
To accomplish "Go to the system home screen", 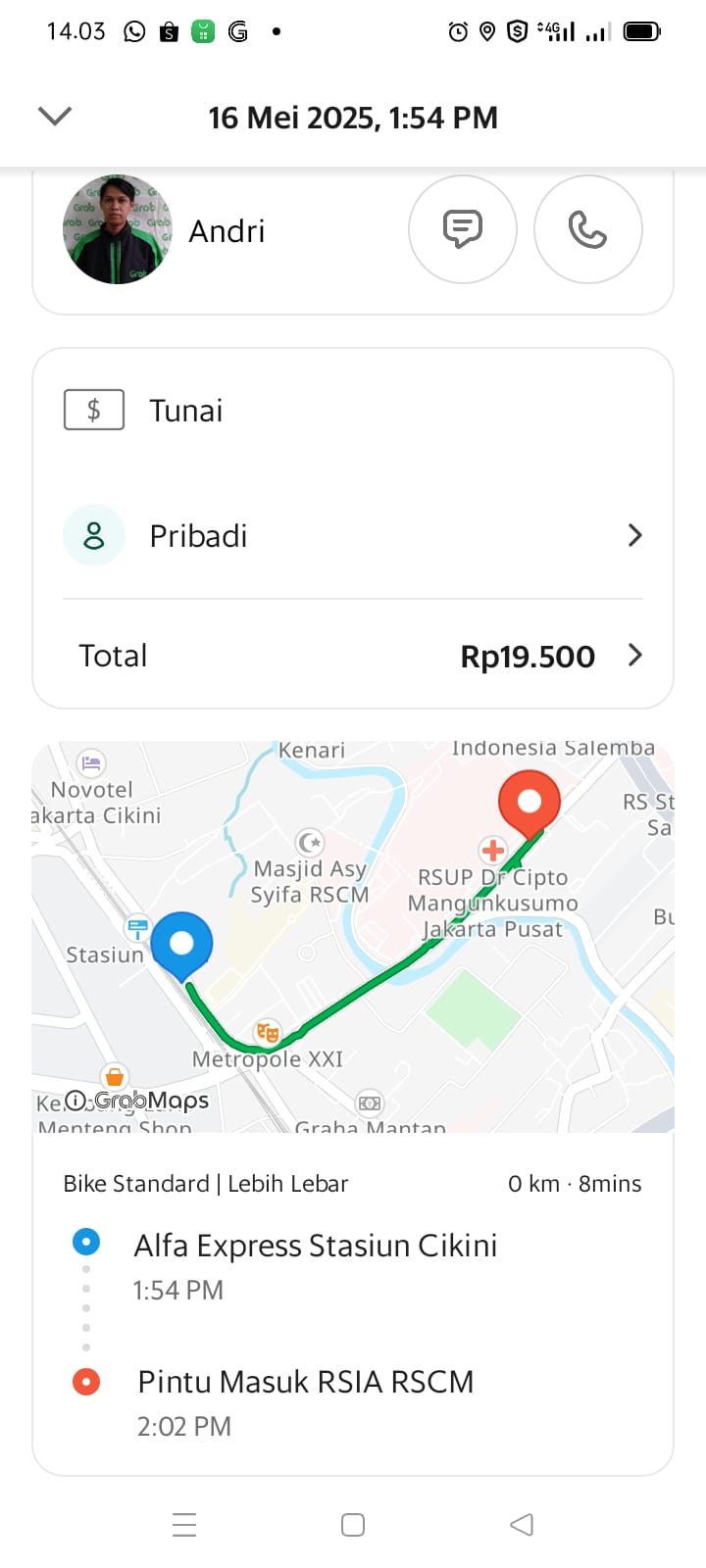I will [x=353, y=1525].
